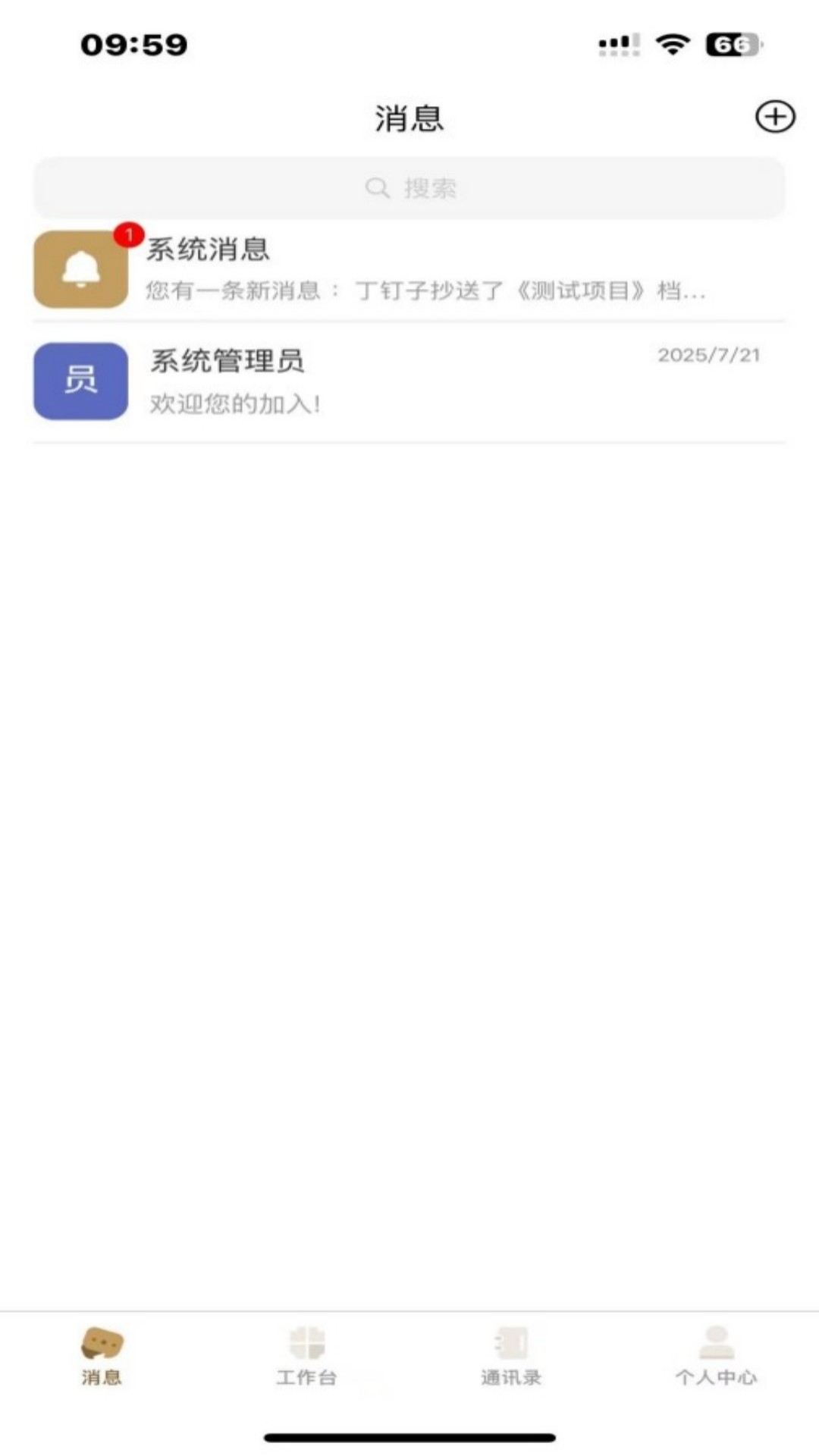
Task: Tap the truncated message preview ending with 档...
Action: pyautogui.click(x=427, y=290)
